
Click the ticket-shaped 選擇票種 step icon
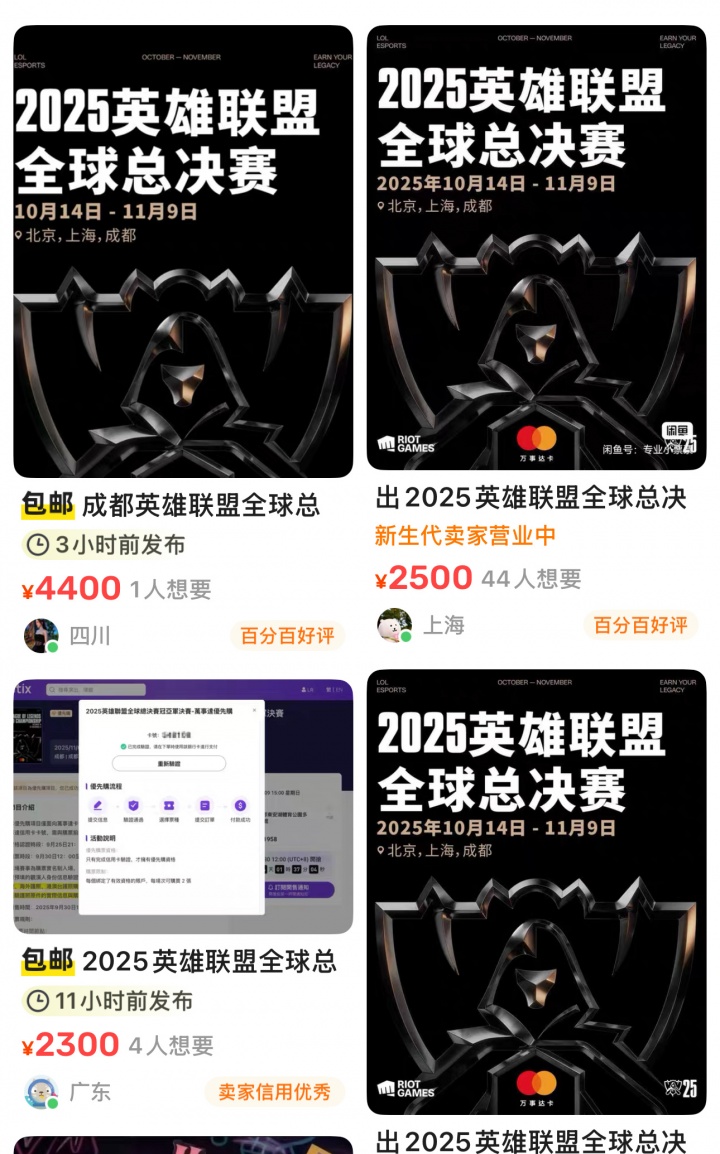pyautogui.click(x=168, y=804)
